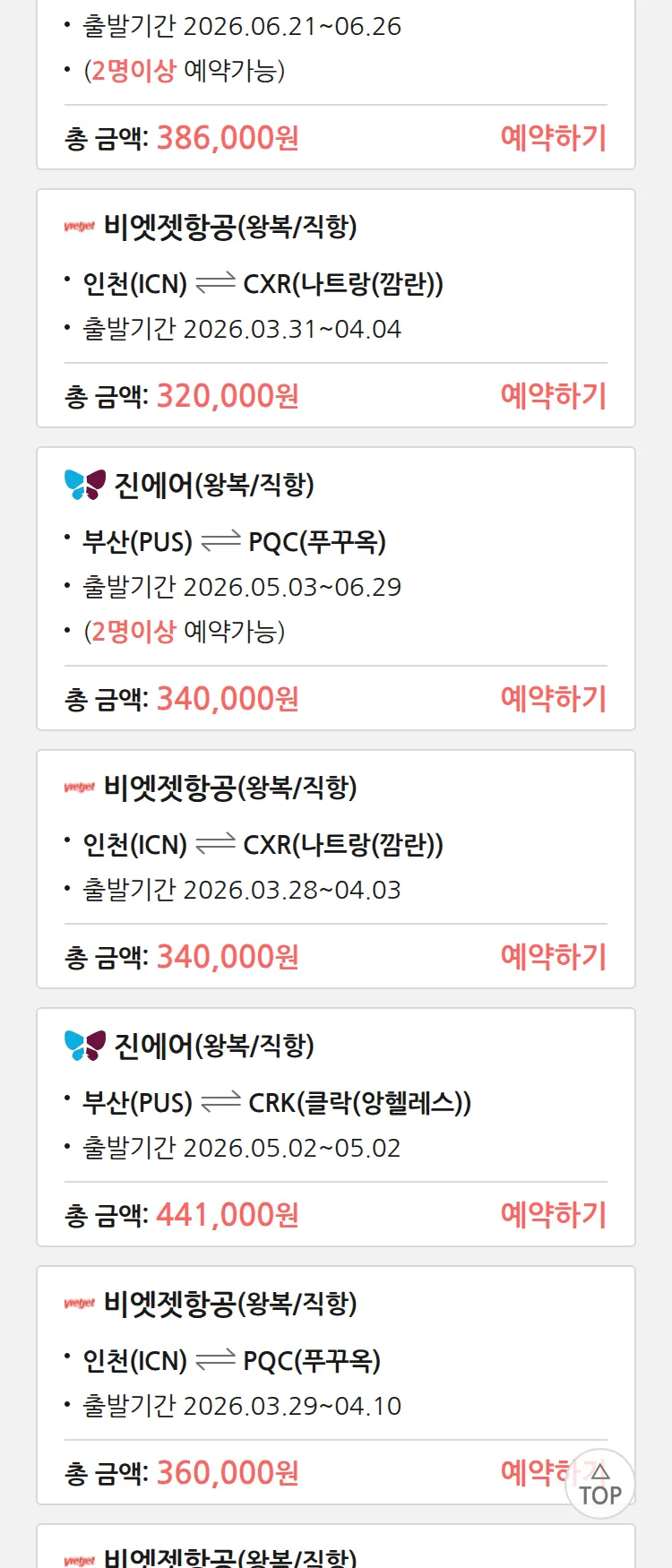Jump back to top with TOP button
The width and height of the screenshot is (672, 1568).
pyautogui.click(x=600, y=1485)
